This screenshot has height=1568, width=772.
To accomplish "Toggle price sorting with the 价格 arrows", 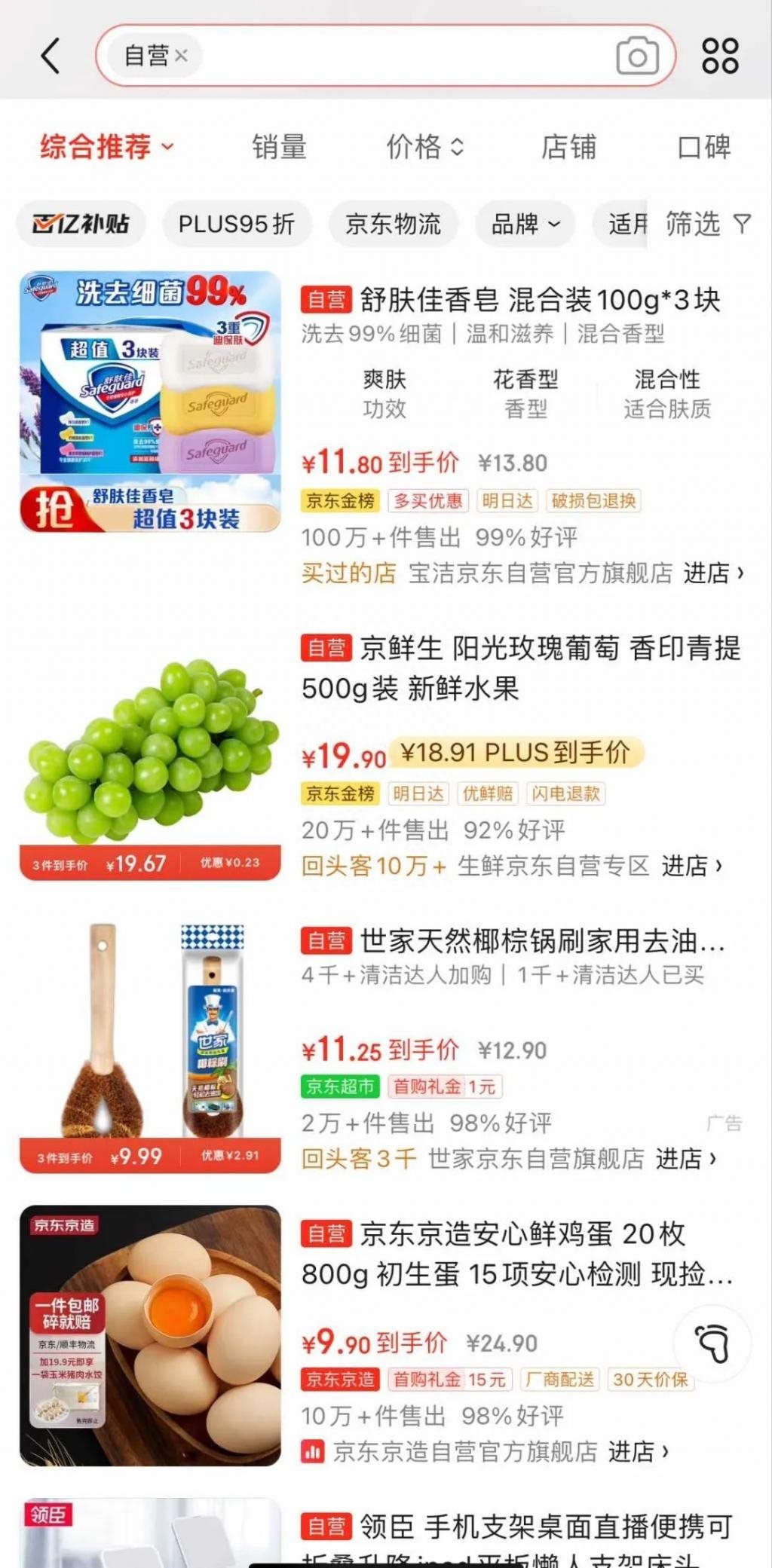I will pos(424,147).
